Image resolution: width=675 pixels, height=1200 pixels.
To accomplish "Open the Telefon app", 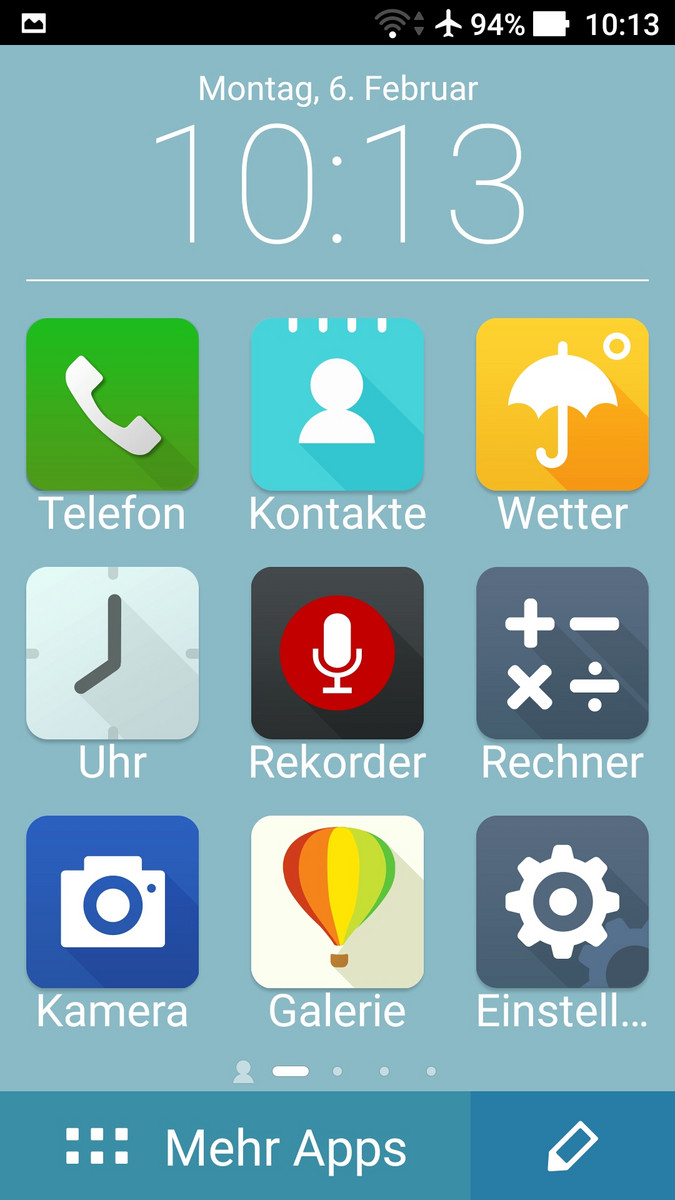I will pos(112,404).
